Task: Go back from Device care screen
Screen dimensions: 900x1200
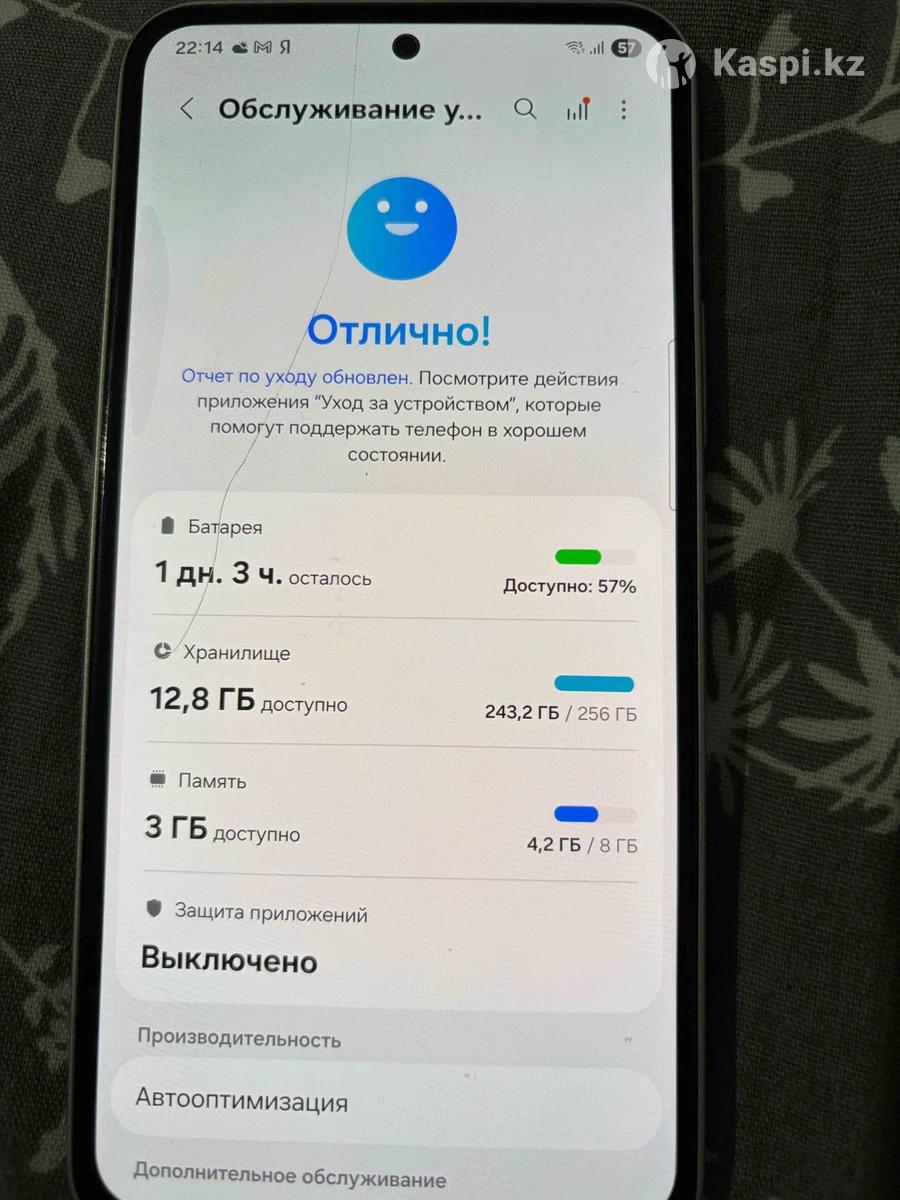Action: pos(187,110)
